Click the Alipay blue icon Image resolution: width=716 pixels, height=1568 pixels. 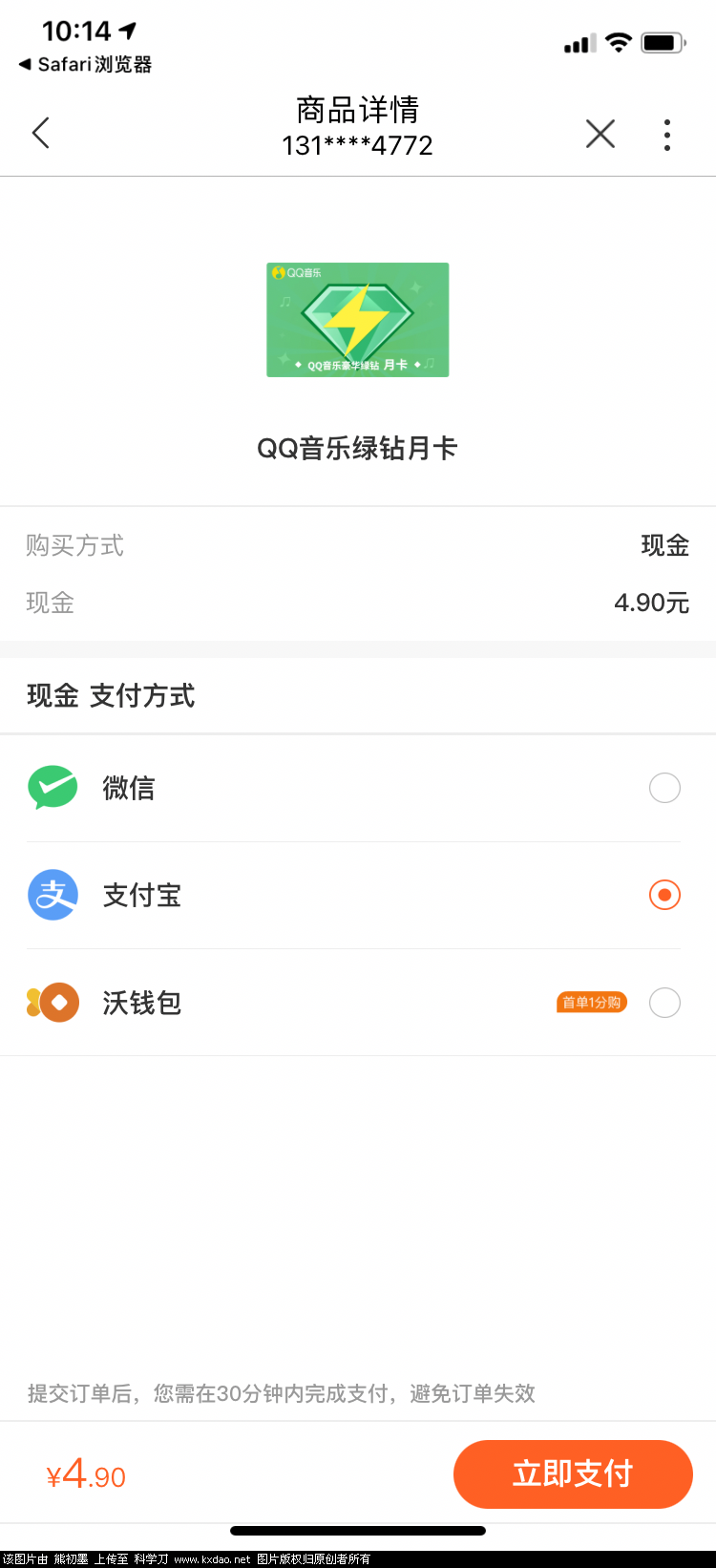53,895
